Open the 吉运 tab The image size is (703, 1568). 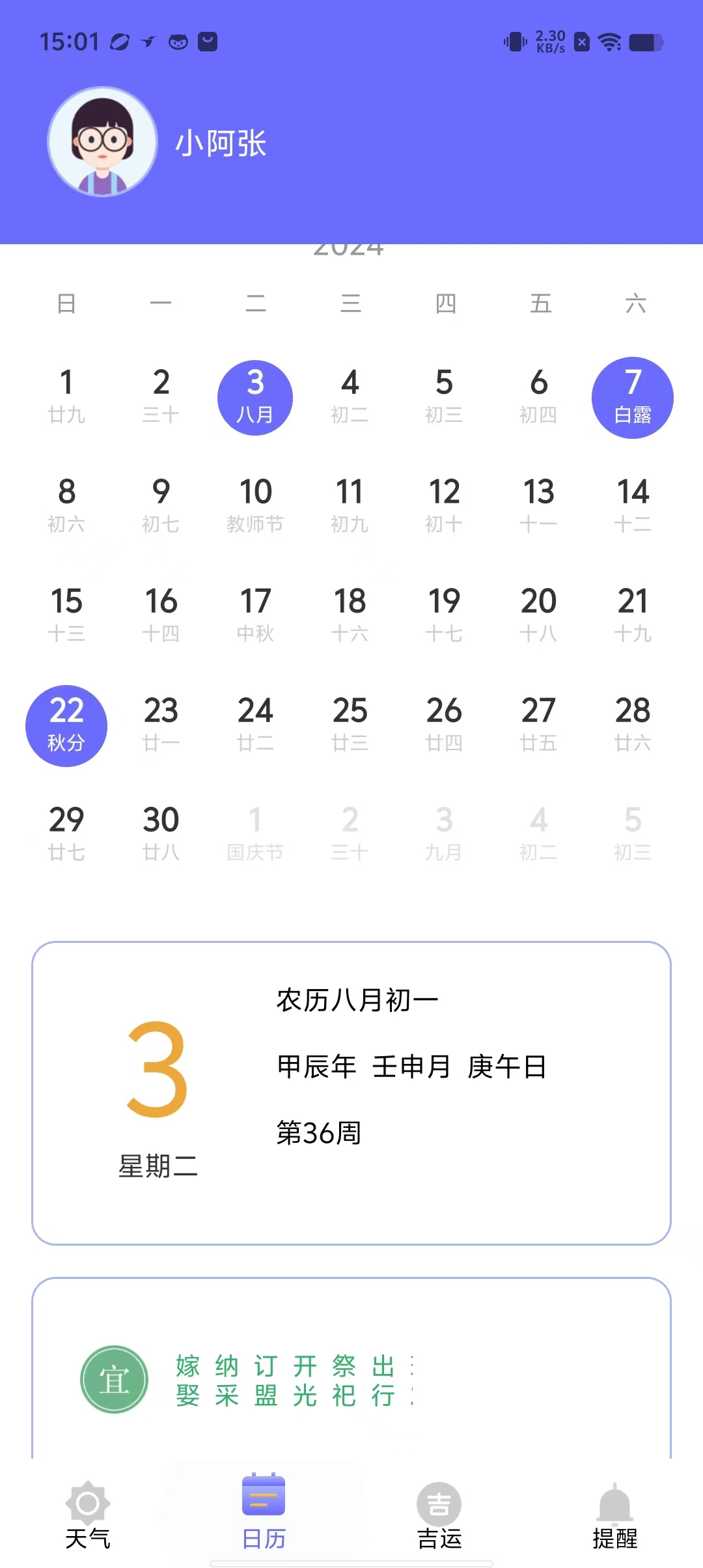click(x=439, y=1515)
